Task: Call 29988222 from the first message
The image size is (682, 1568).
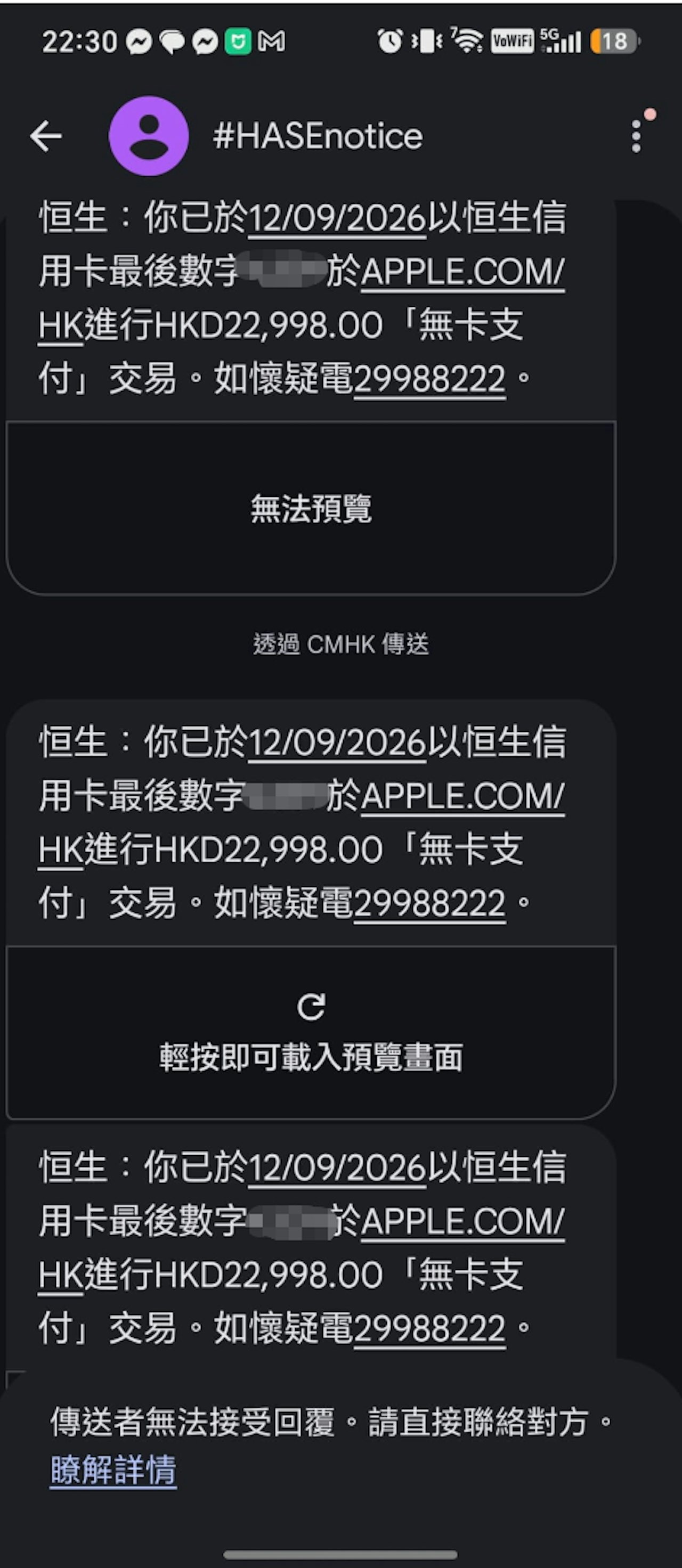Action: tap(429, 380)
